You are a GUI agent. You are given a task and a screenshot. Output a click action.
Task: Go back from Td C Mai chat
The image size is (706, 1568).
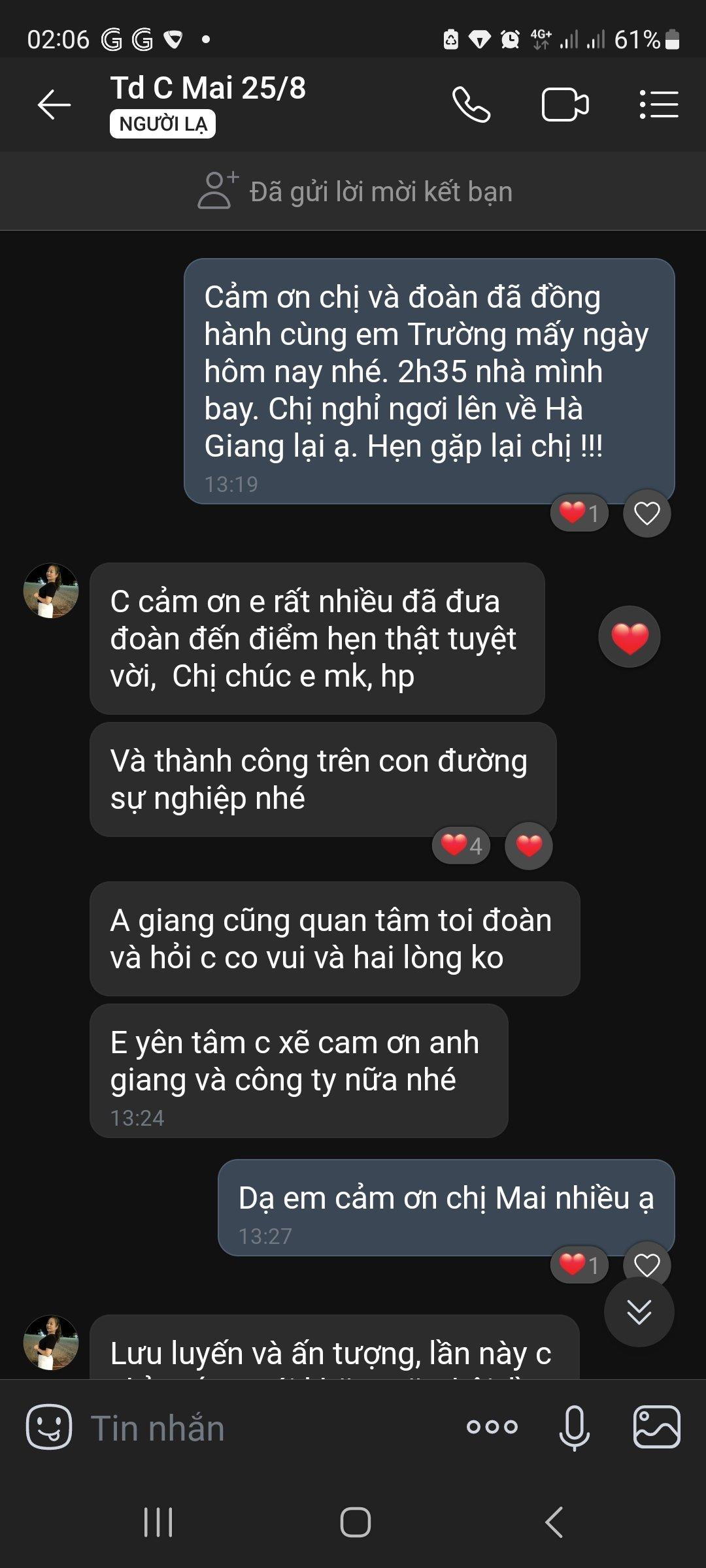click(54, 105)
